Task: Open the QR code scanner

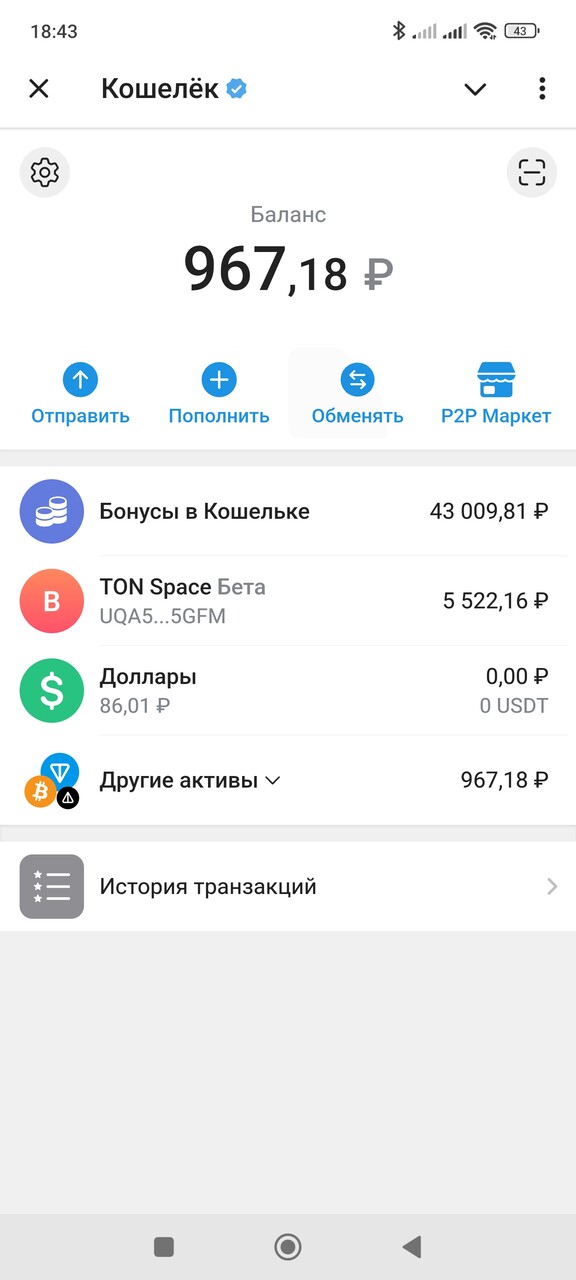Action: (x=532, y=173)
